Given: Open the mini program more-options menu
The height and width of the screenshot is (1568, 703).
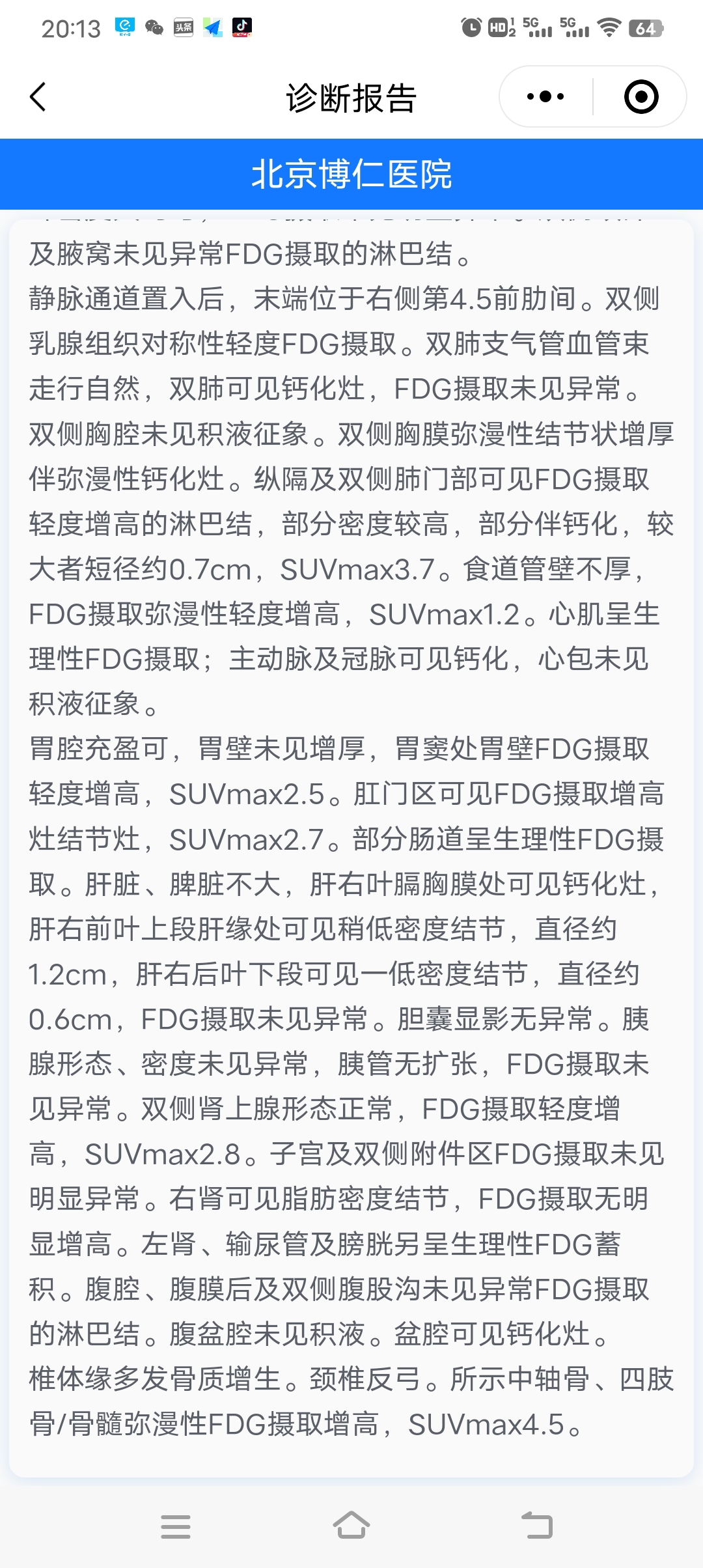Looking at the screenshot, I should tap(545, 97).
